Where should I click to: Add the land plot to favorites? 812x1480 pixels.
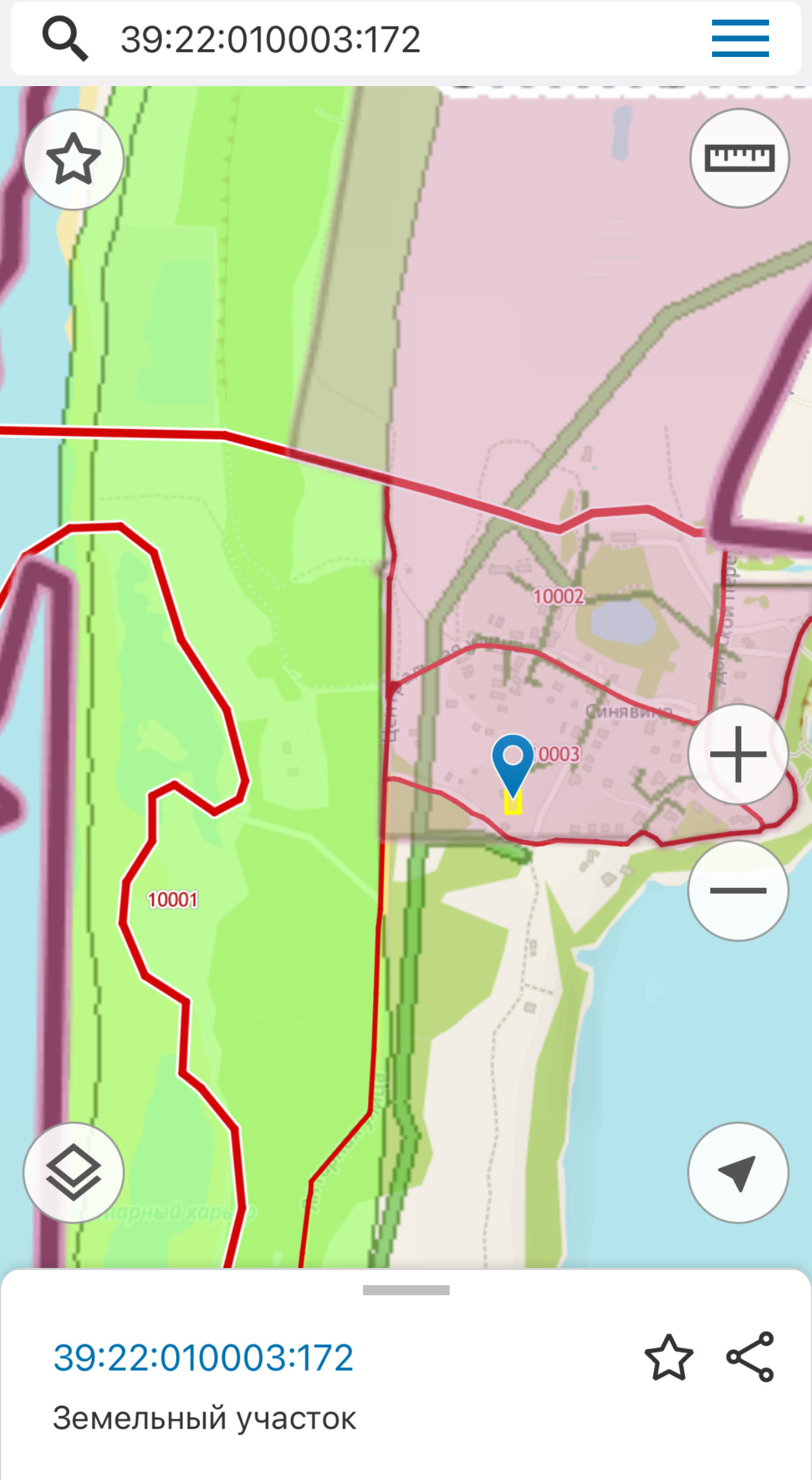click(x=668, y=1357)
